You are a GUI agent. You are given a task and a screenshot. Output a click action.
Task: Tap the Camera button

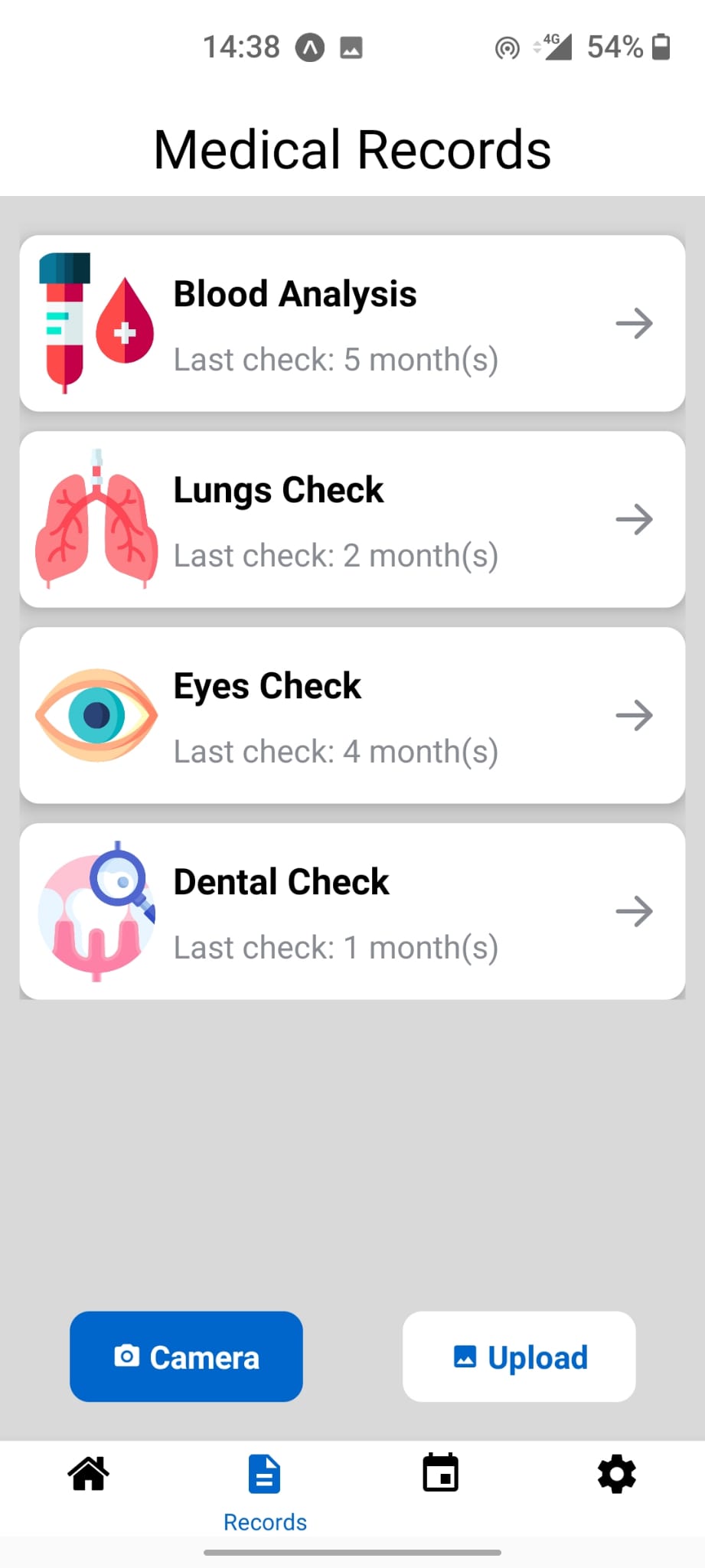(186, 1357)
